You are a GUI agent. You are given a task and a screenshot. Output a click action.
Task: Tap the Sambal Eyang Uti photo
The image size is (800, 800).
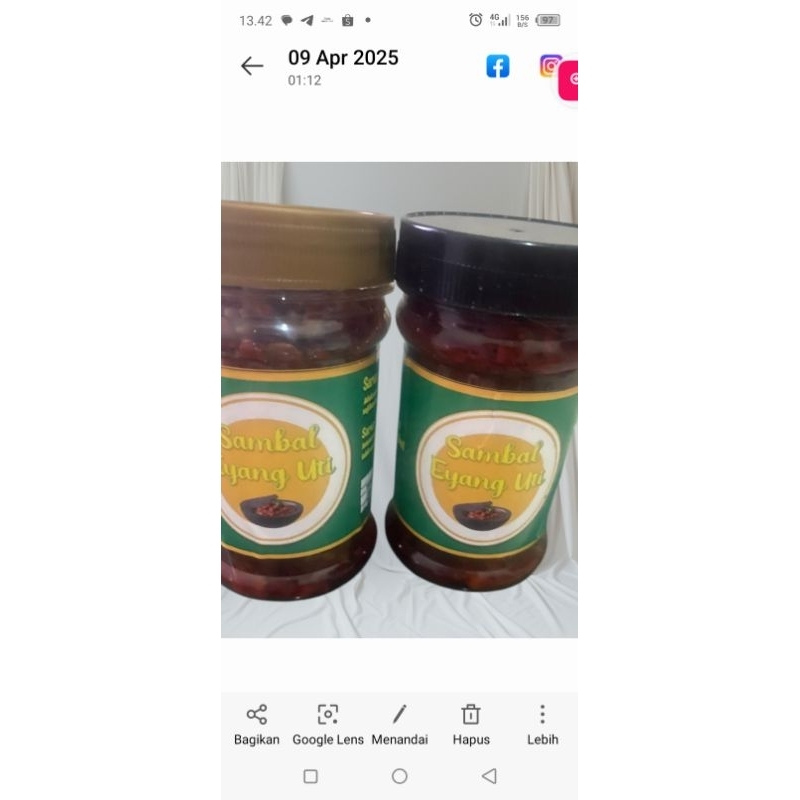(x=399, y=400)
